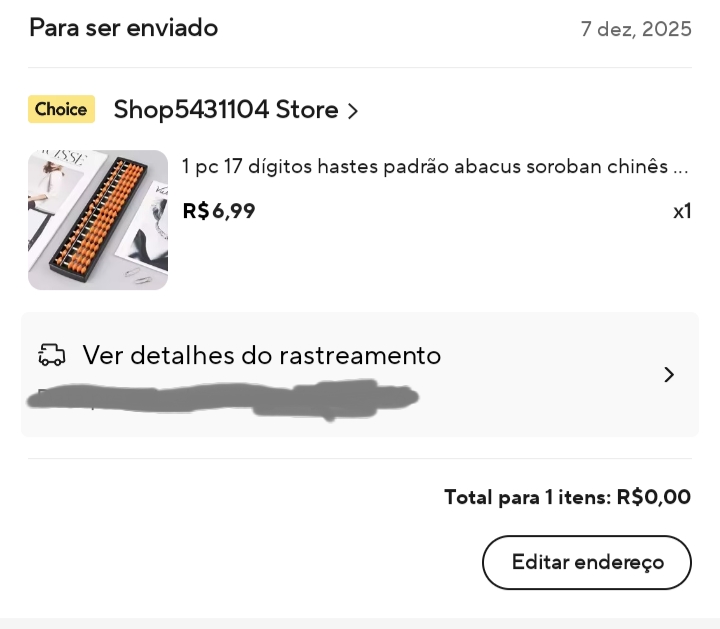Image resolution: width=720 pixels, height=629 pixels.
Task: Open Shop5431104 Store page
Action: (x=235, y=110)
